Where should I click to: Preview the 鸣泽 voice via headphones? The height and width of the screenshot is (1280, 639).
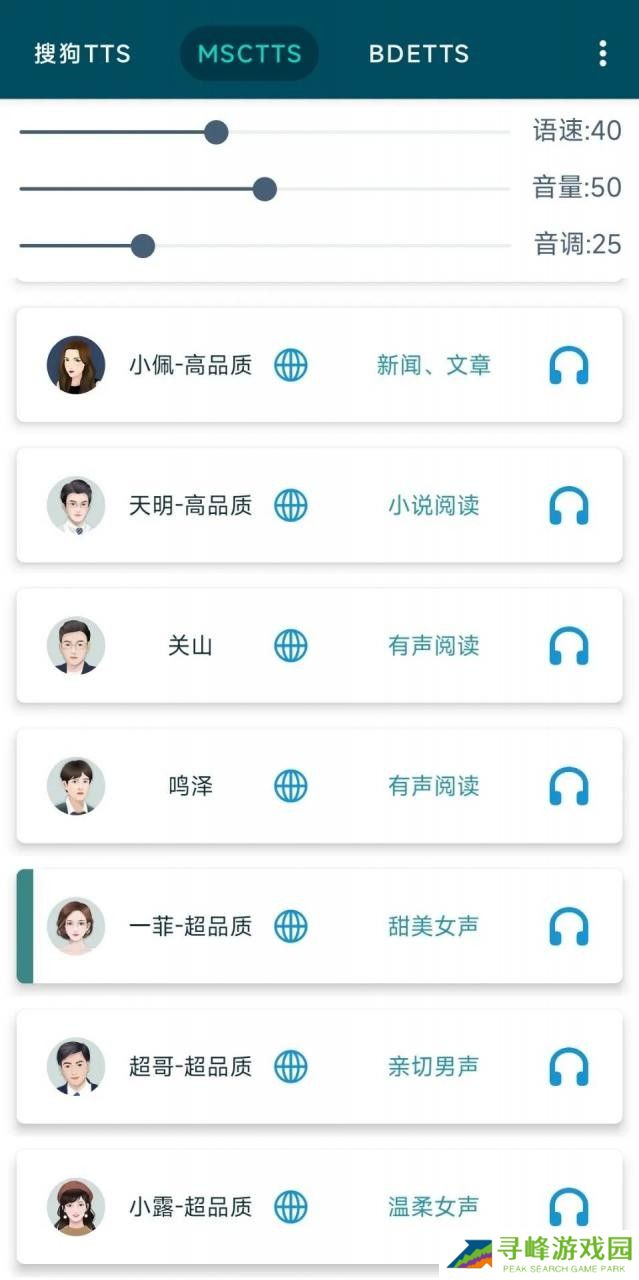point(568,786)
